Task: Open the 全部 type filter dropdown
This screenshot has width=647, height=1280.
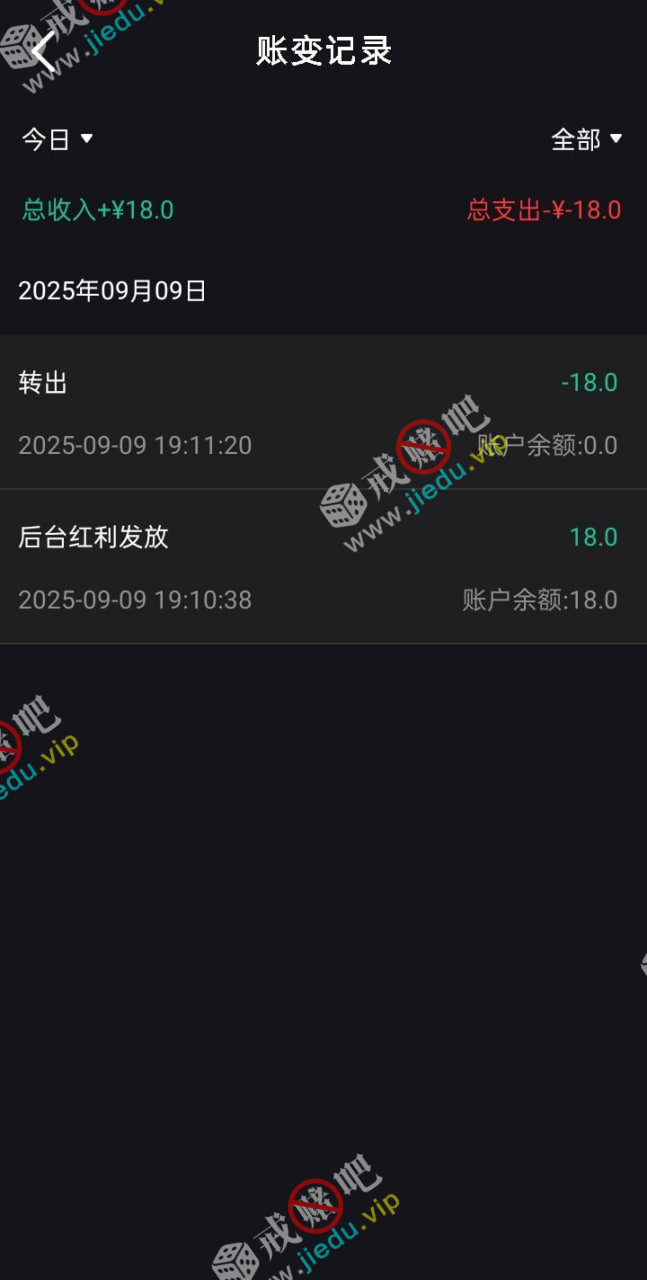Action: pyautogui.click(x=586, y=139)
